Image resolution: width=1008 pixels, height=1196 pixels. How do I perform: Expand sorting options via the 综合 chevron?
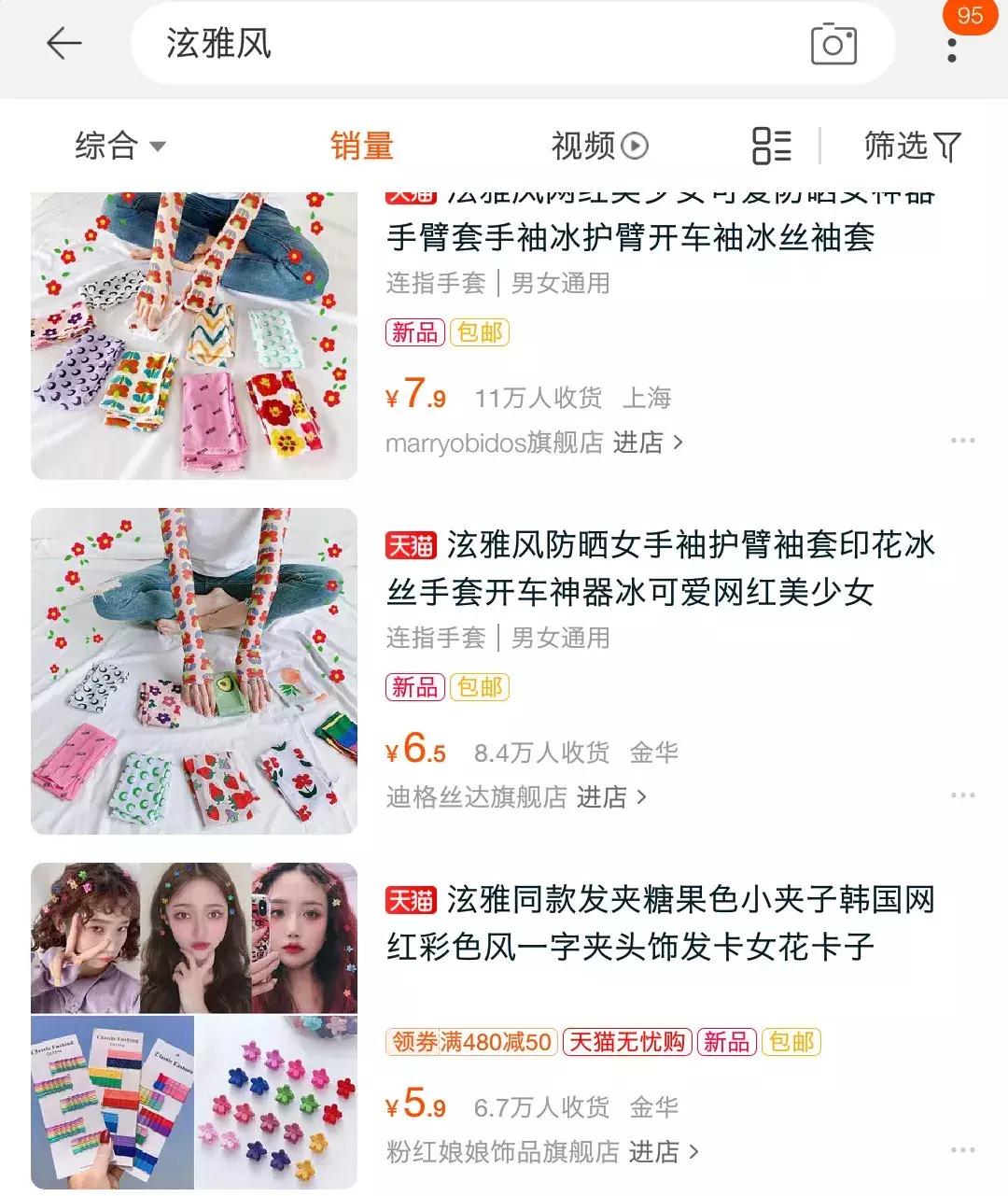pos(161,148)
